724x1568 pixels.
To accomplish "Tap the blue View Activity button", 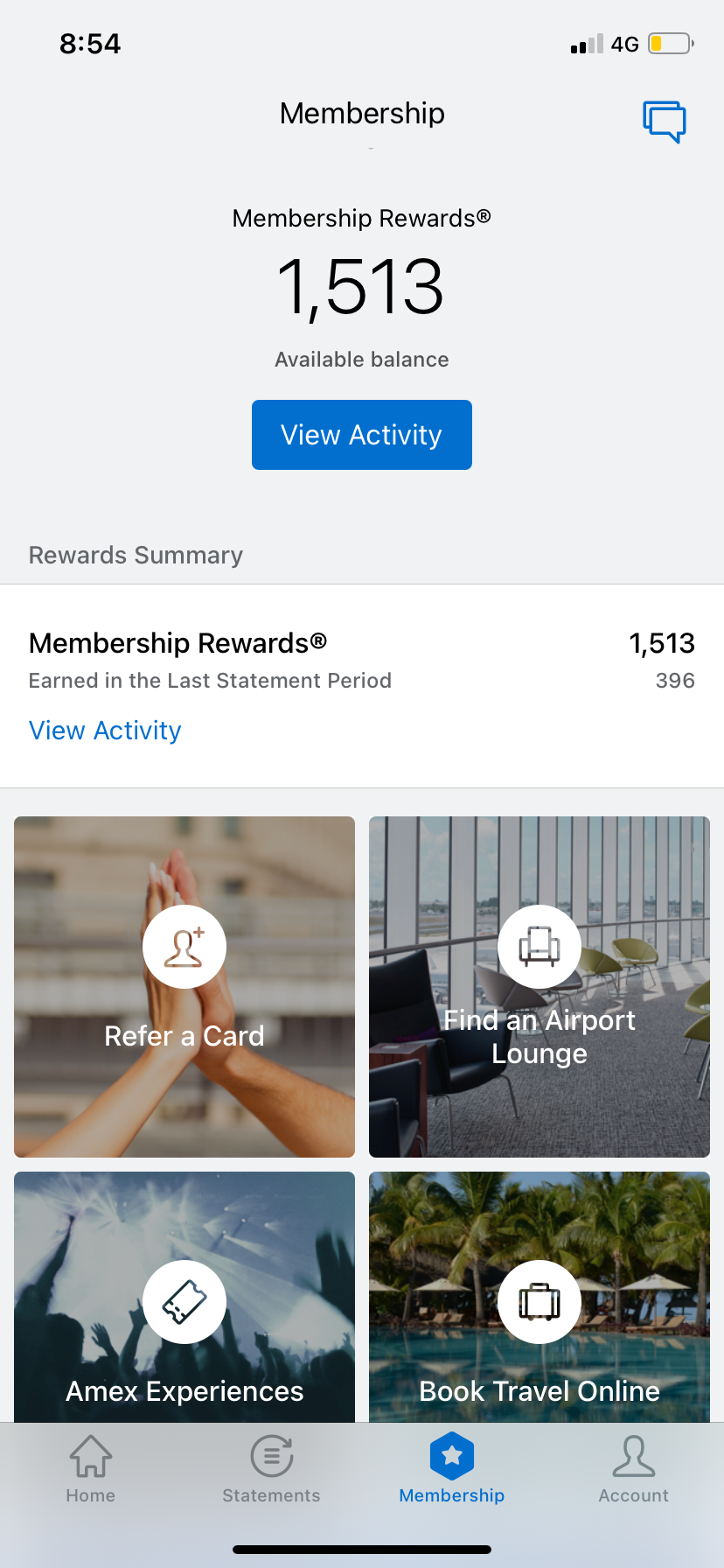I will click(x=361, y=435).
